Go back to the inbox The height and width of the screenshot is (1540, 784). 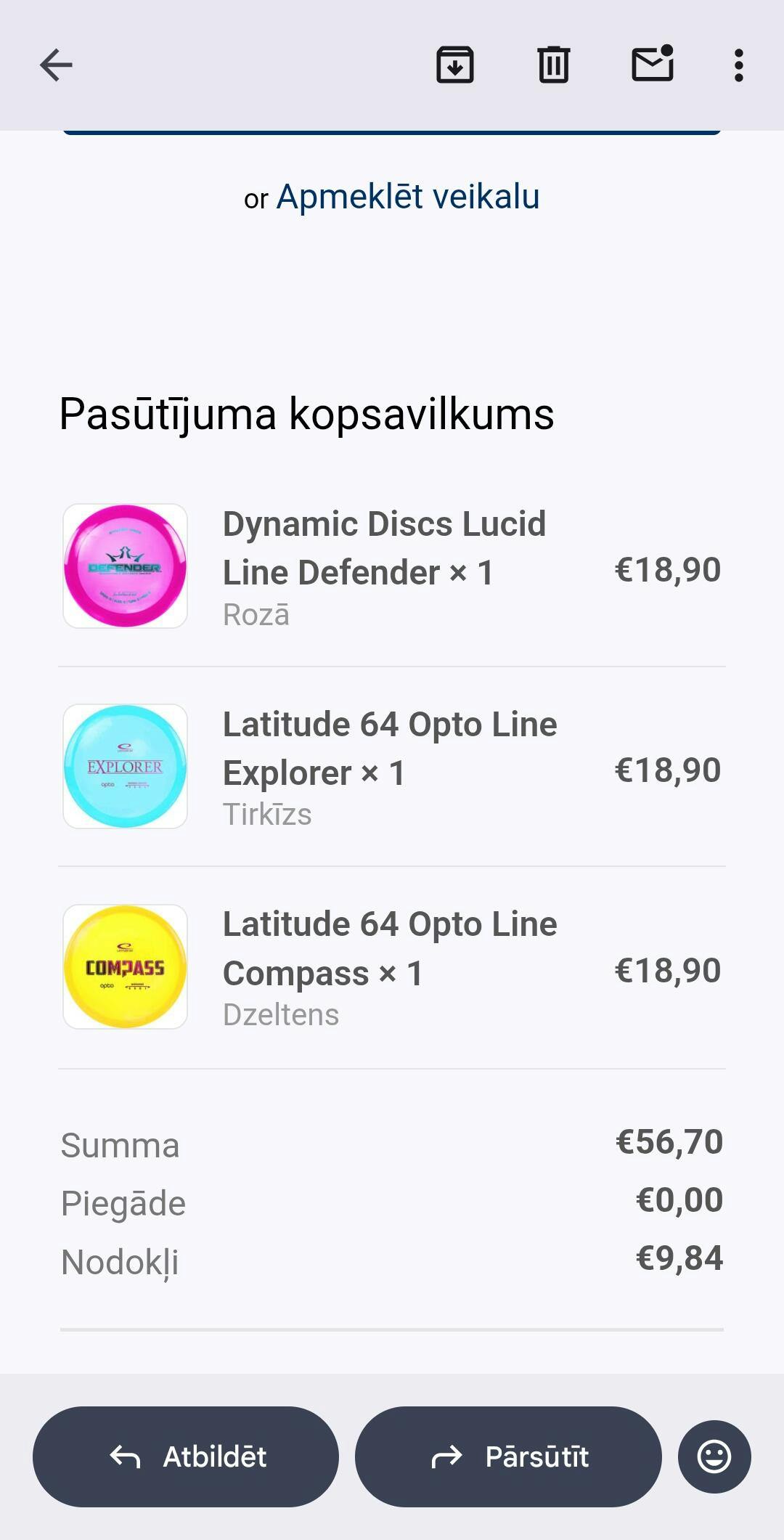pos(56,65)
